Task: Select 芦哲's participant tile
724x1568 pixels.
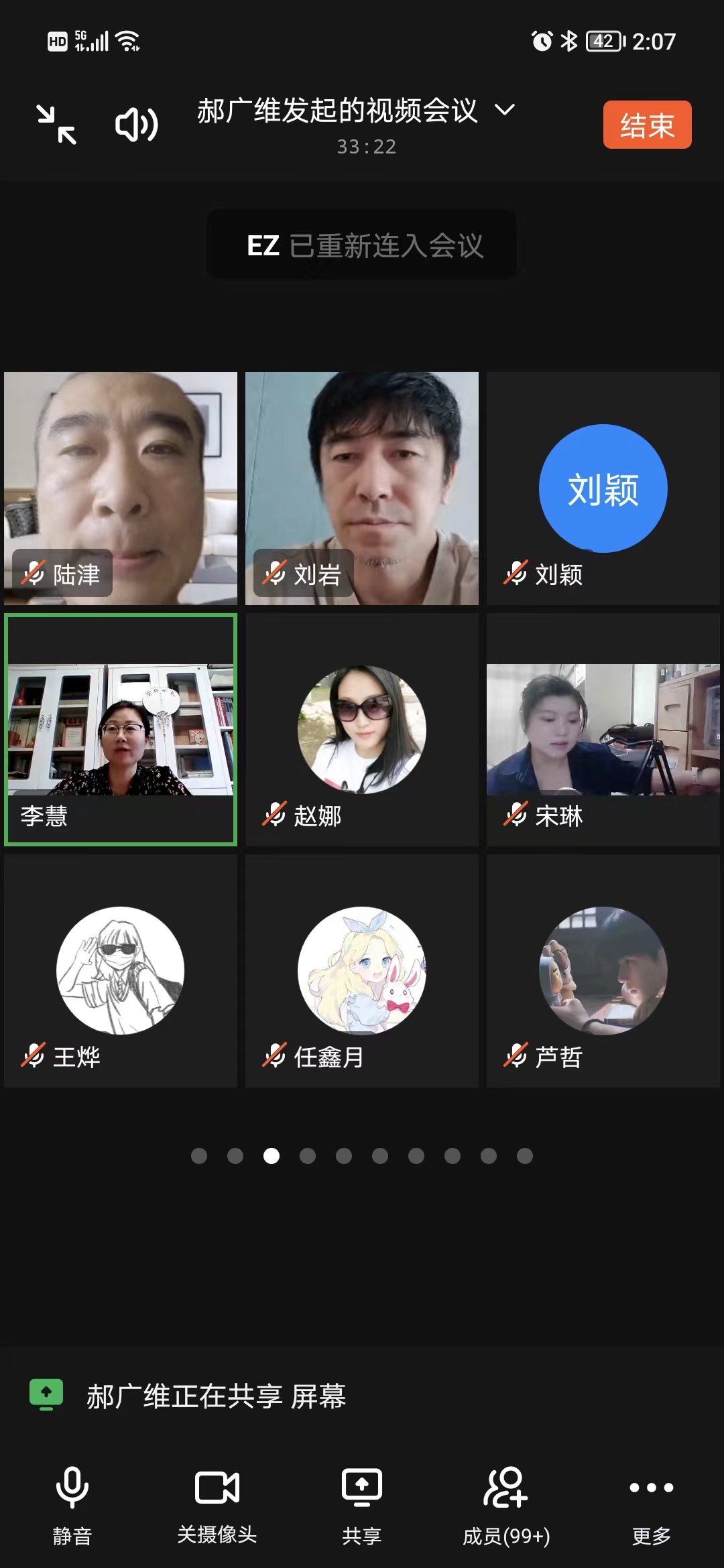Action: point(603,970)
